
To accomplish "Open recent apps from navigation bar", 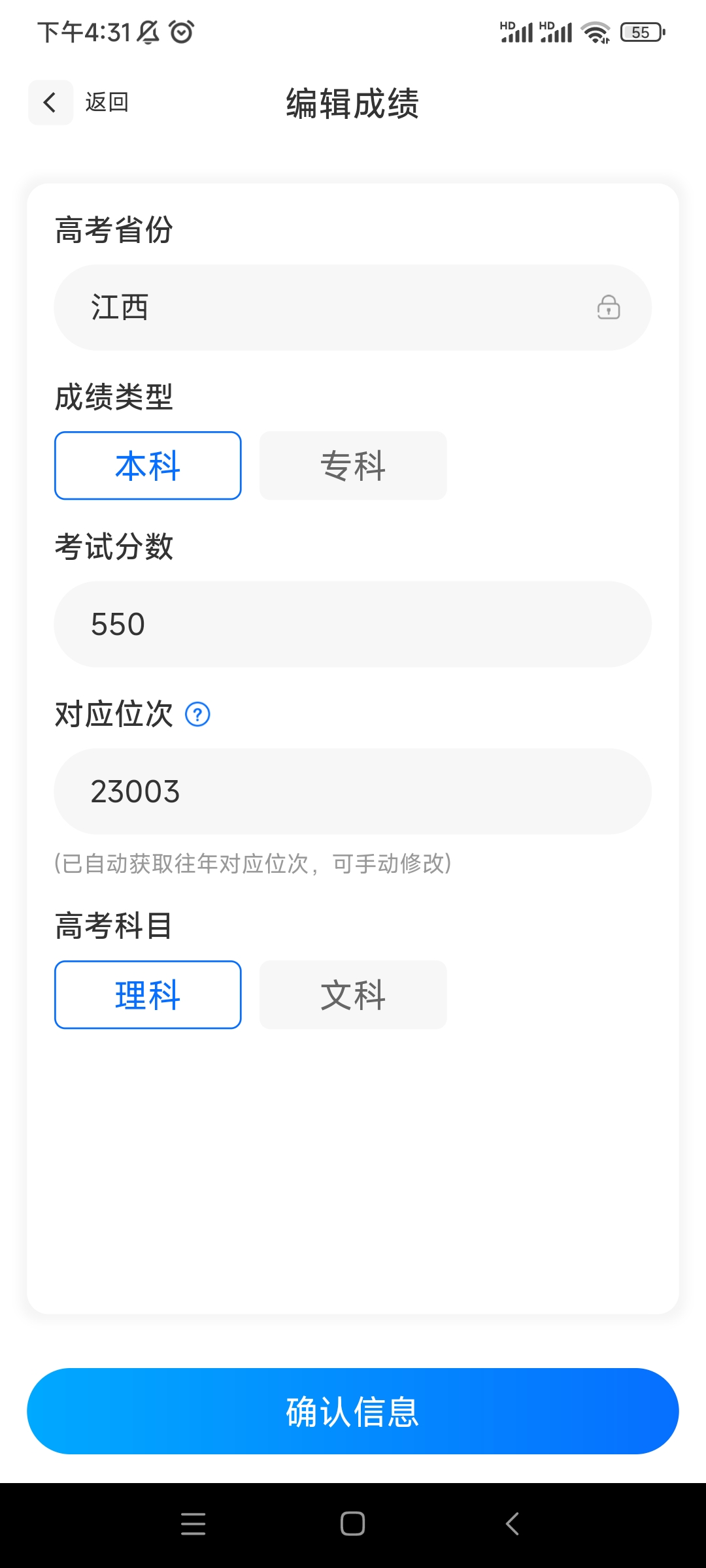I will coord(193,1524).
